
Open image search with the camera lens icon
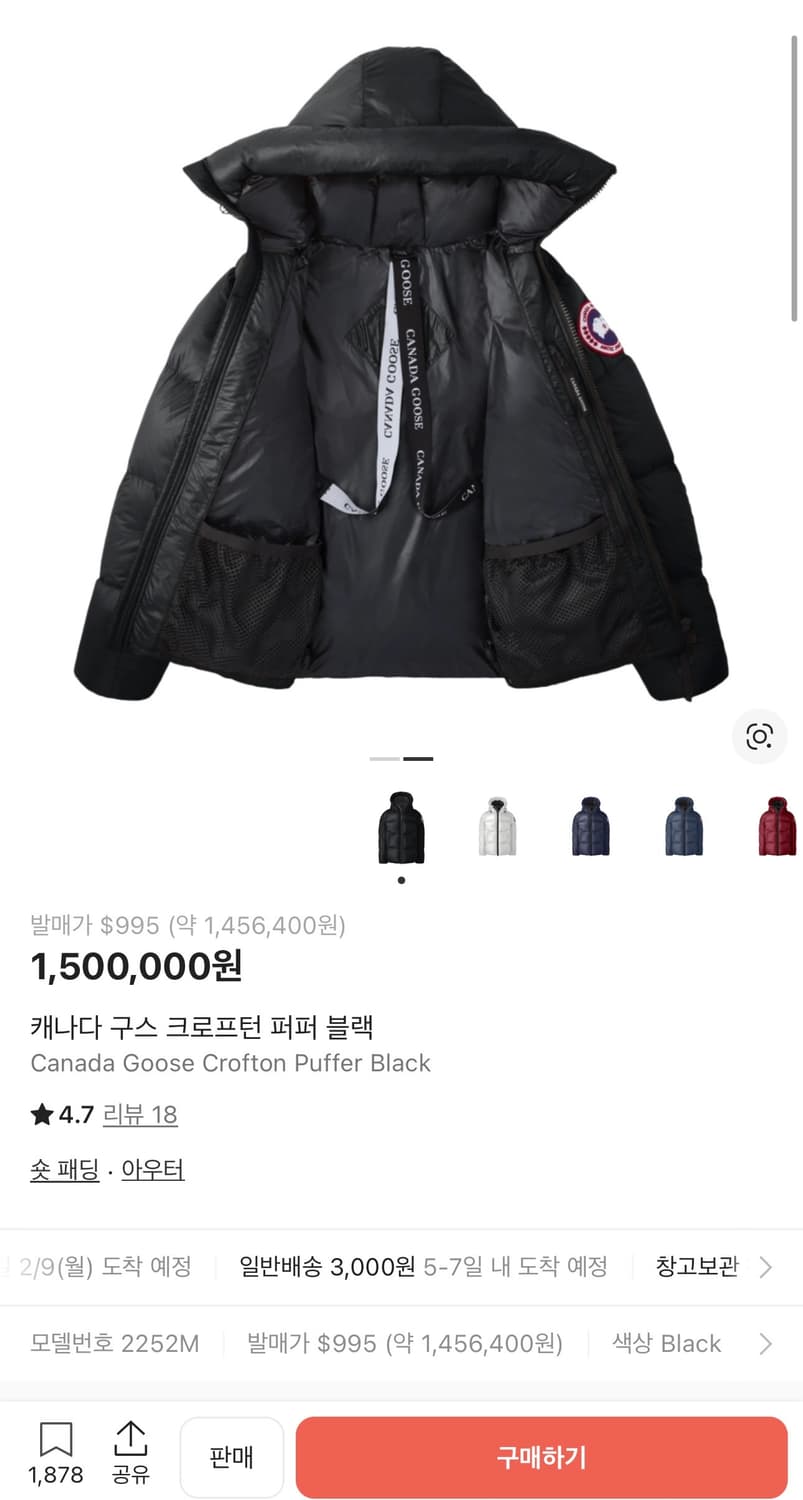759,737
